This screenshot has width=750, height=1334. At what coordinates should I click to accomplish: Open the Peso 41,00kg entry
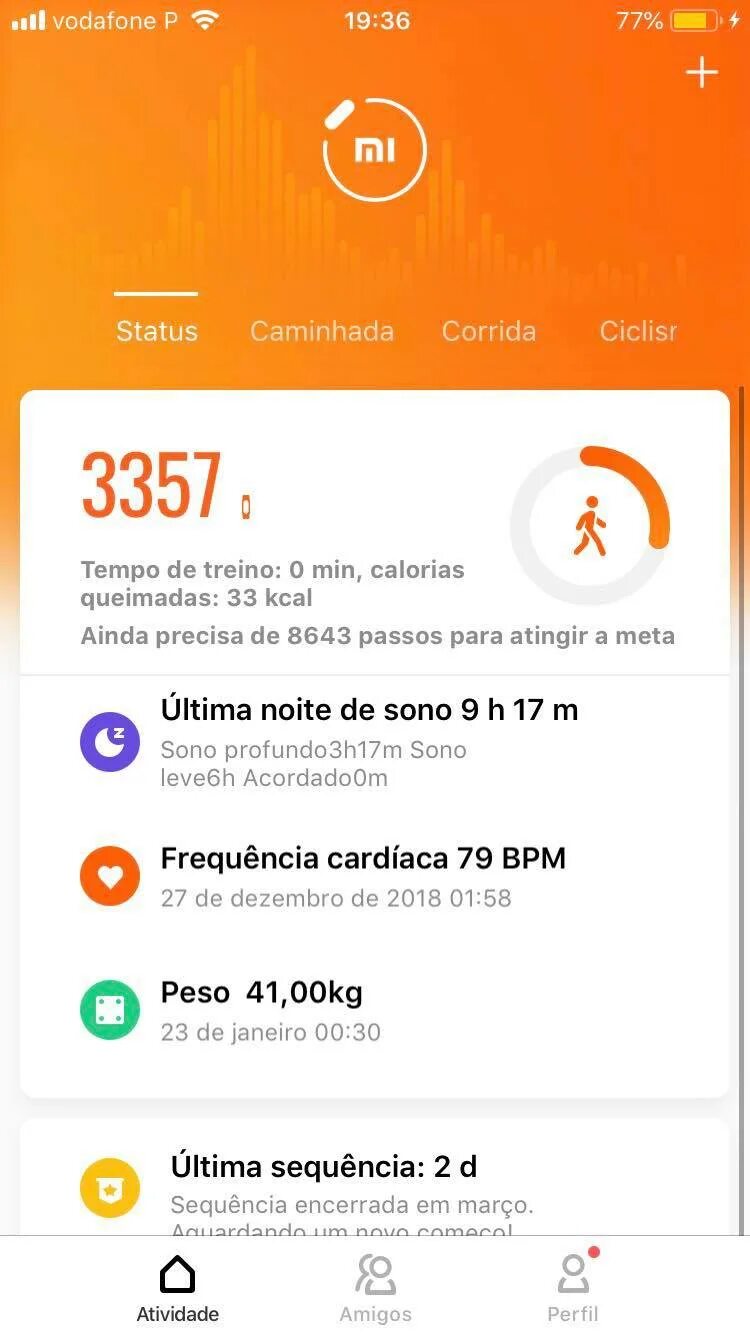375,1010
